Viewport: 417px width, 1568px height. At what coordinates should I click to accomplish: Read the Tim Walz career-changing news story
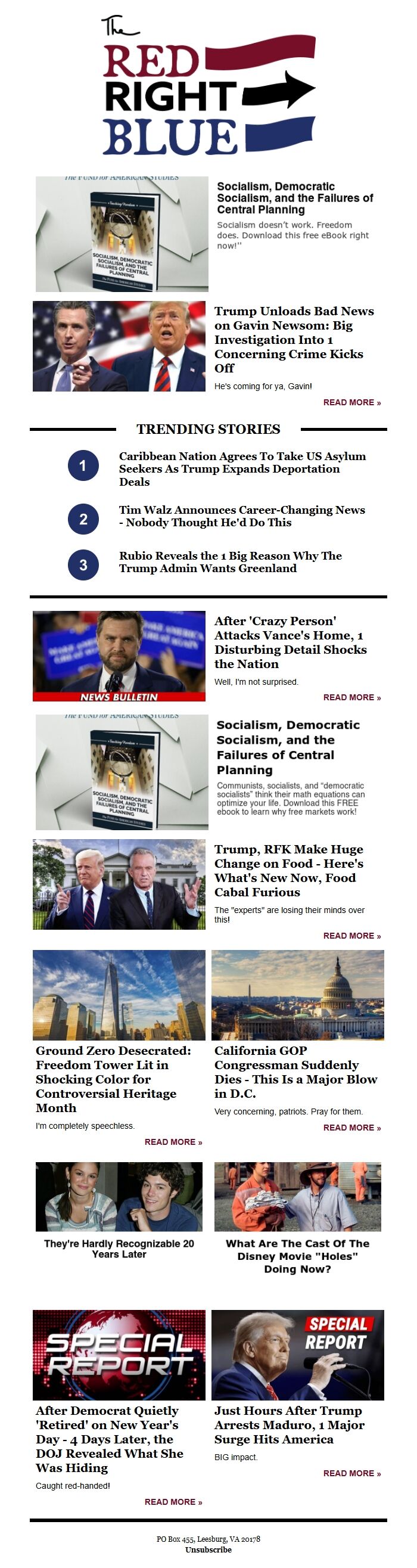(242, 516)
